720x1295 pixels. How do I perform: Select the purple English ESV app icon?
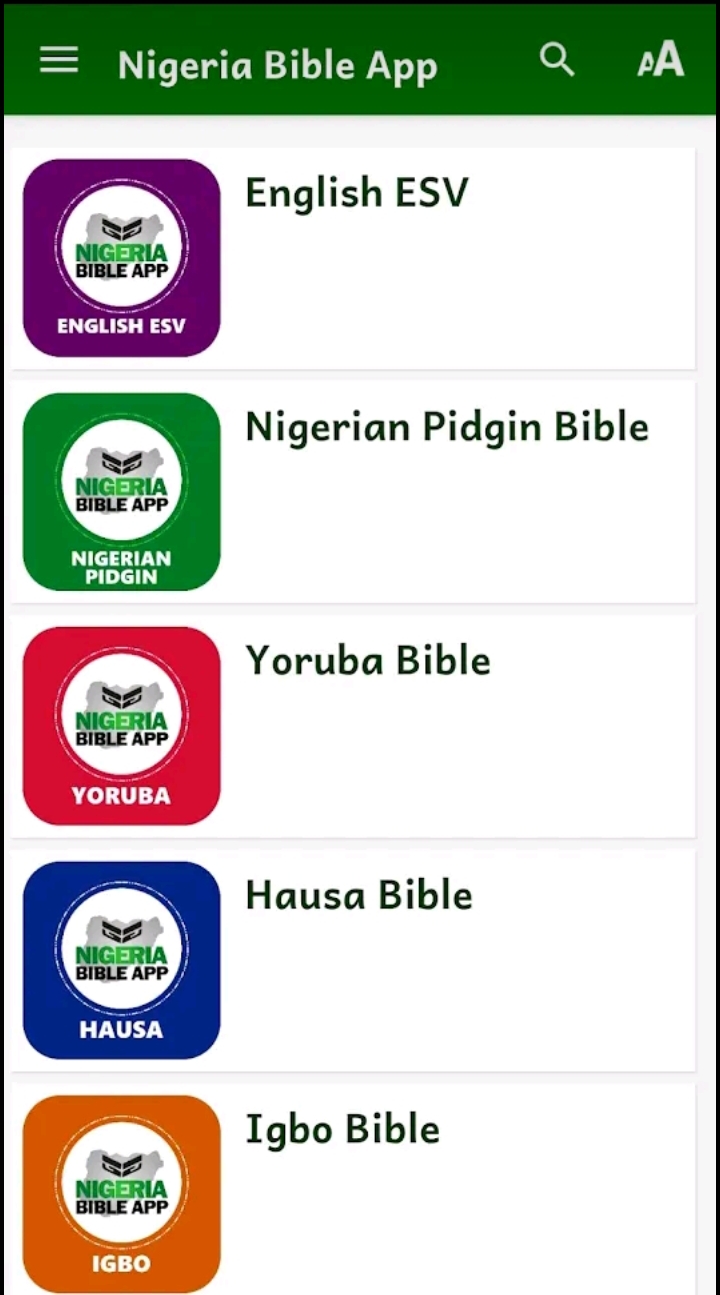coord(120,257)
